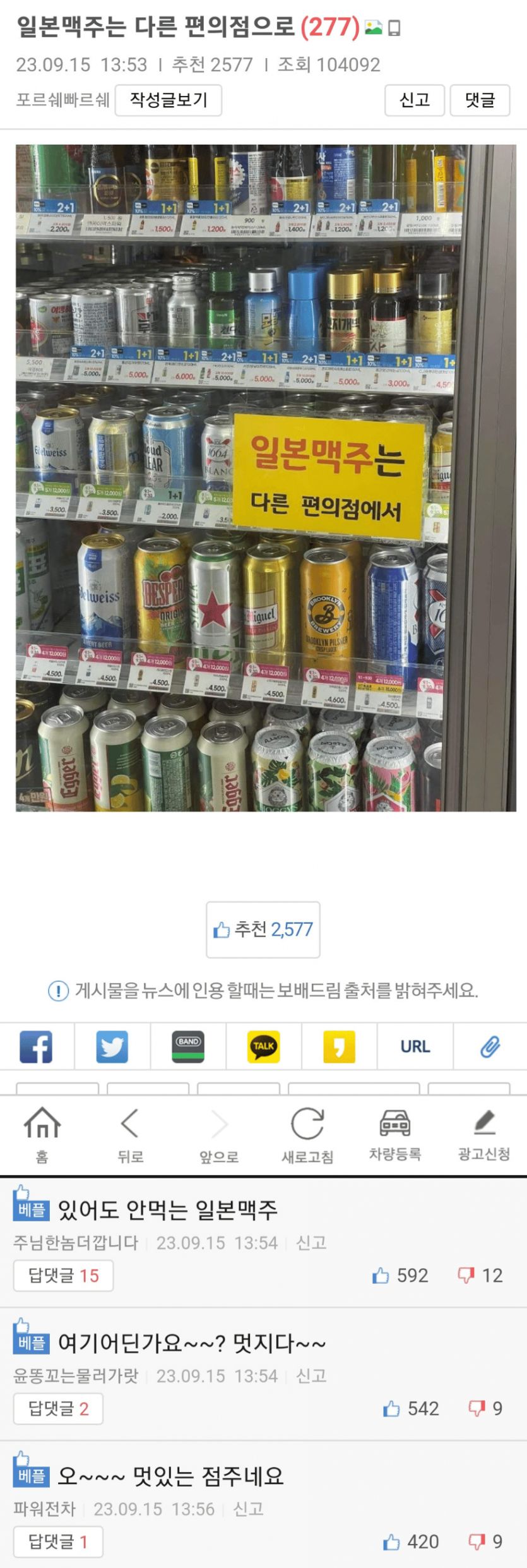
Task: Share the post to Twitter
Action: [112, 1046]
